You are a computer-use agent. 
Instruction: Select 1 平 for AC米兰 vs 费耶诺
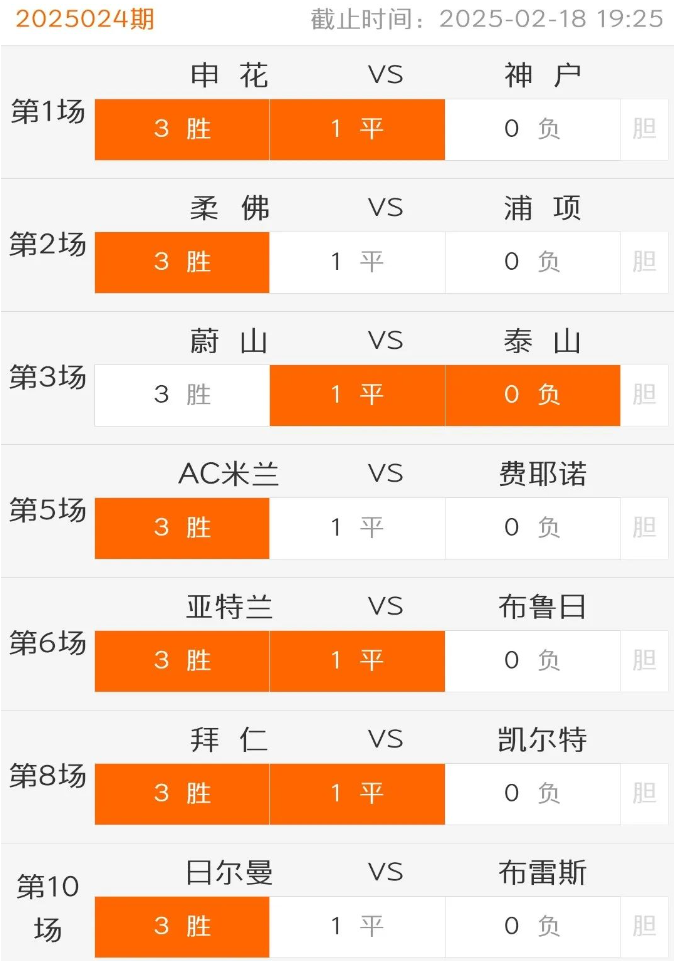tap(357, 527)
